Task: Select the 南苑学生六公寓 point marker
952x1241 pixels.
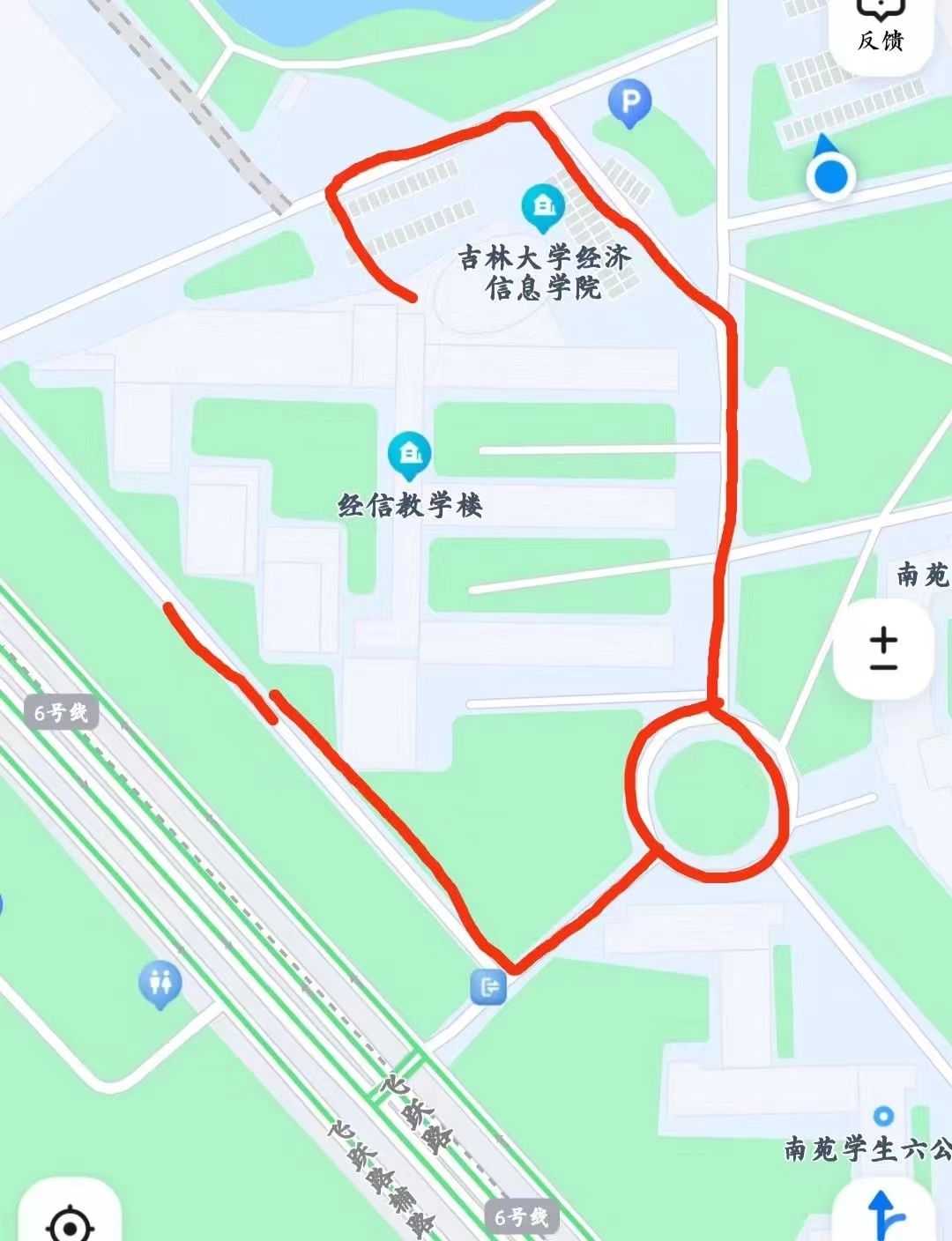Action: [883, 1117]
